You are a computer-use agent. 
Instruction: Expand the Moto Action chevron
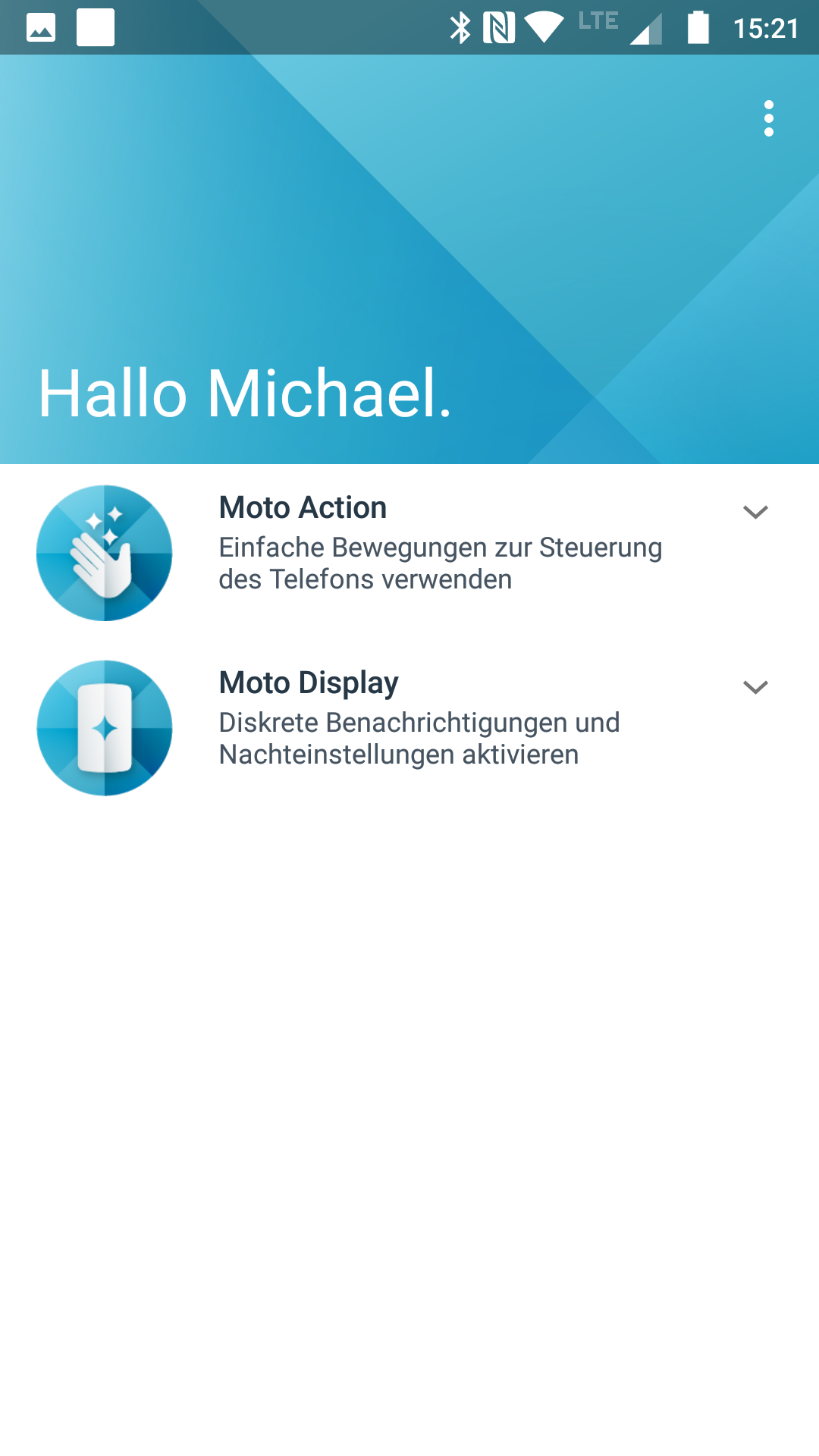[755, 512]
